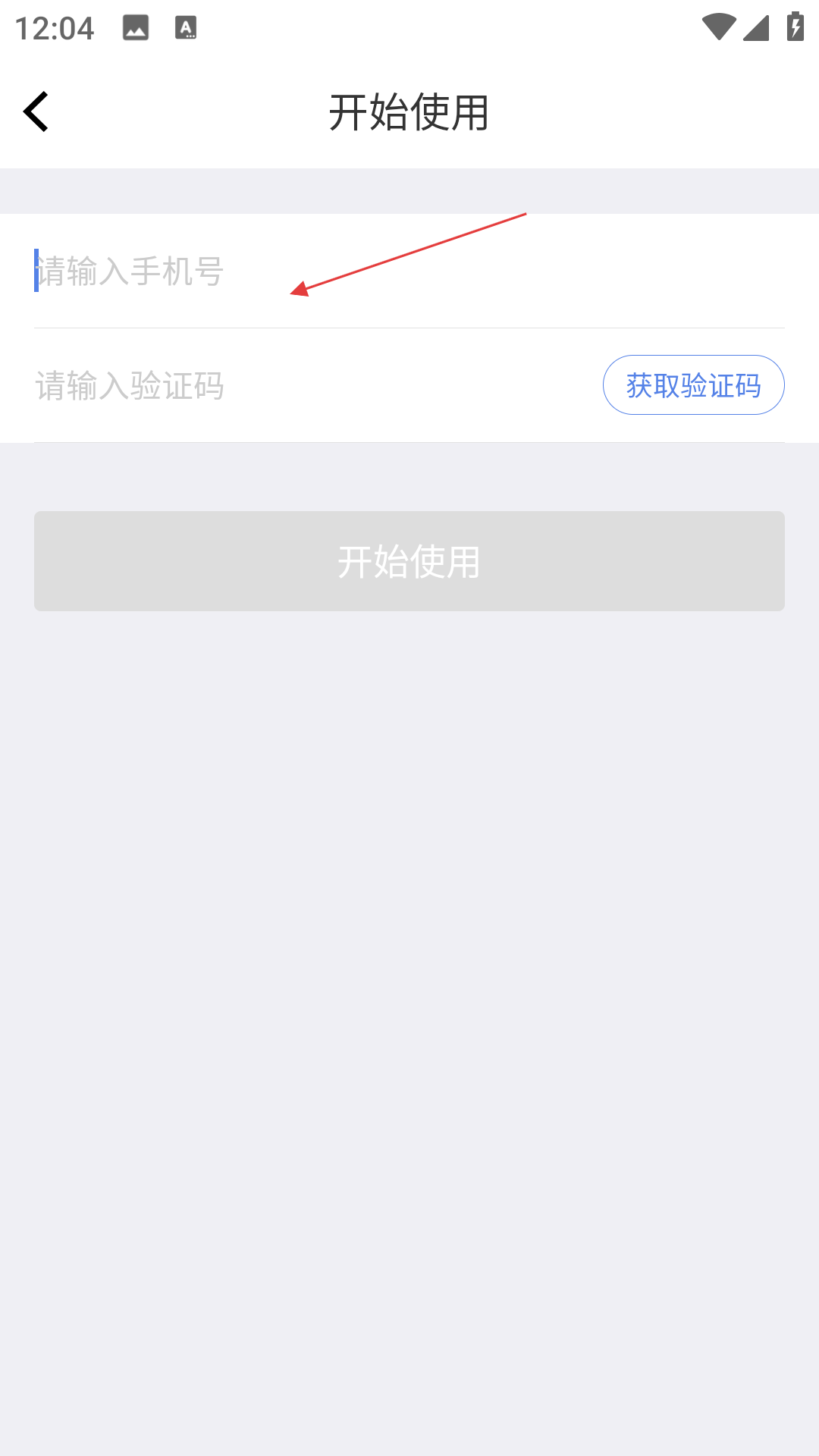Screen dimensions: 819x1456
Task: Tap 获取验证码 to request a code
Action: [693, 385]
